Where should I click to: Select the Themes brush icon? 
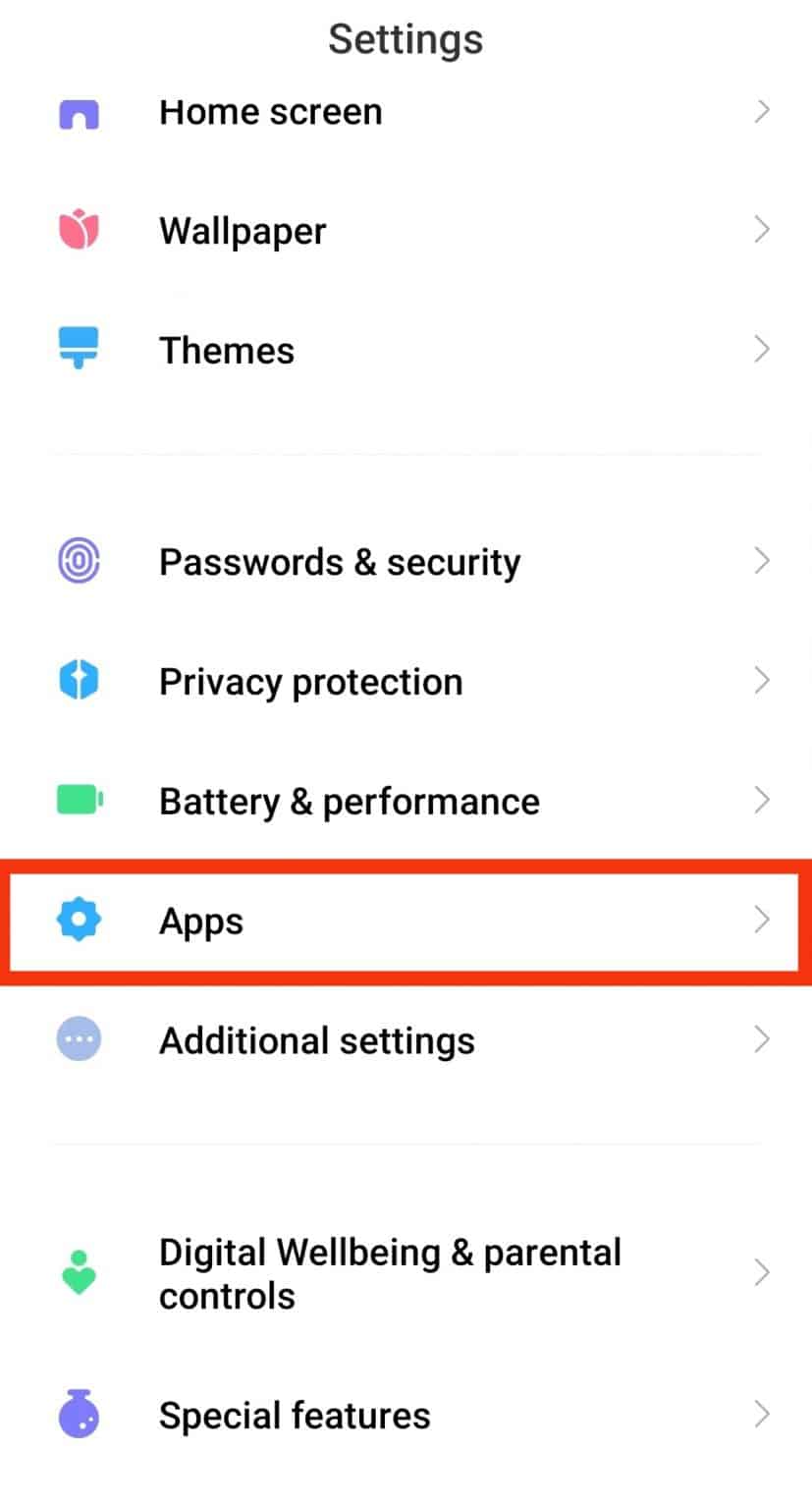[x=79, y=349]
